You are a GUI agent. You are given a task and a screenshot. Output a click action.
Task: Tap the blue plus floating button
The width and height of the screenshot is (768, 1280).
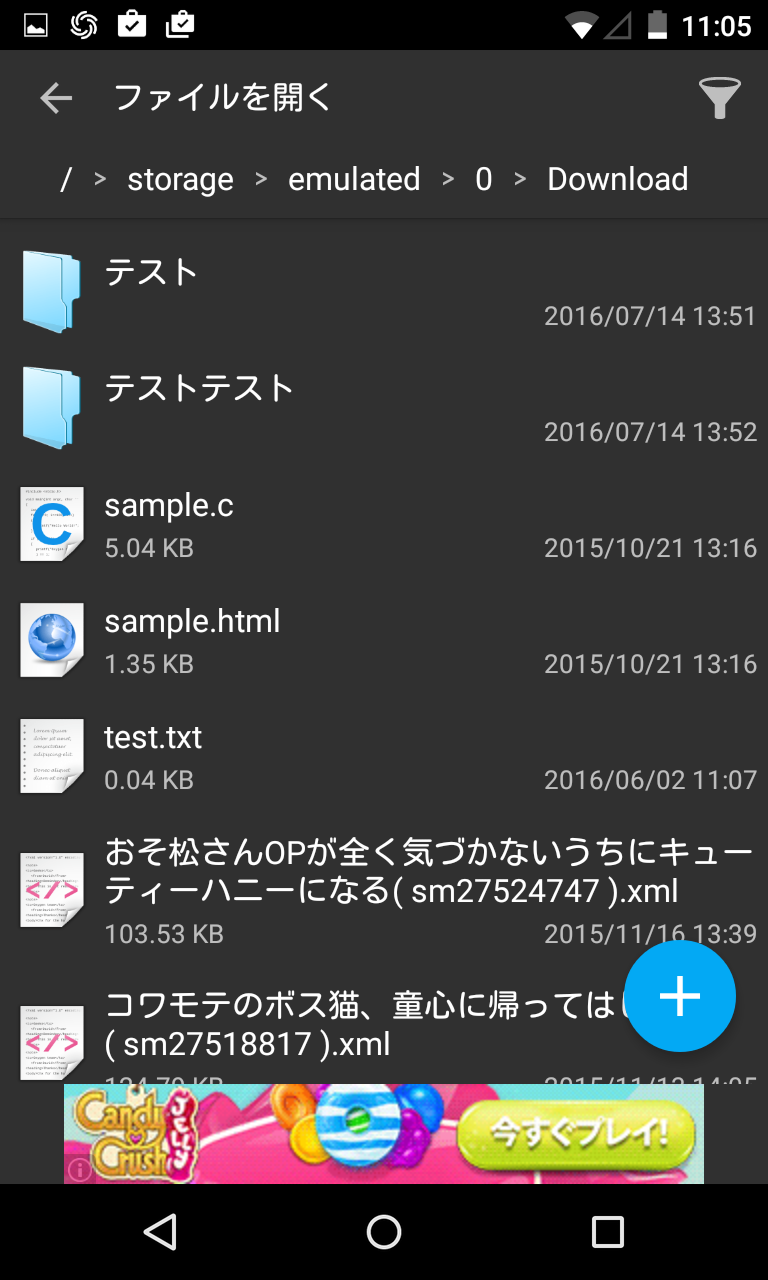pyautogui.click(x=680, y=996)
